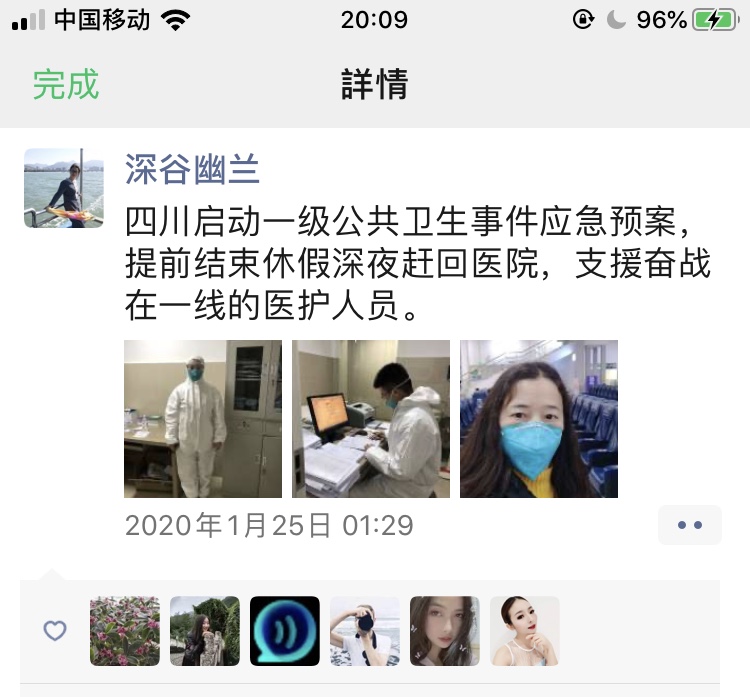Screen dimensions: 750x697
Task: Open the photo of person working at computer
Action: point(371,419)
